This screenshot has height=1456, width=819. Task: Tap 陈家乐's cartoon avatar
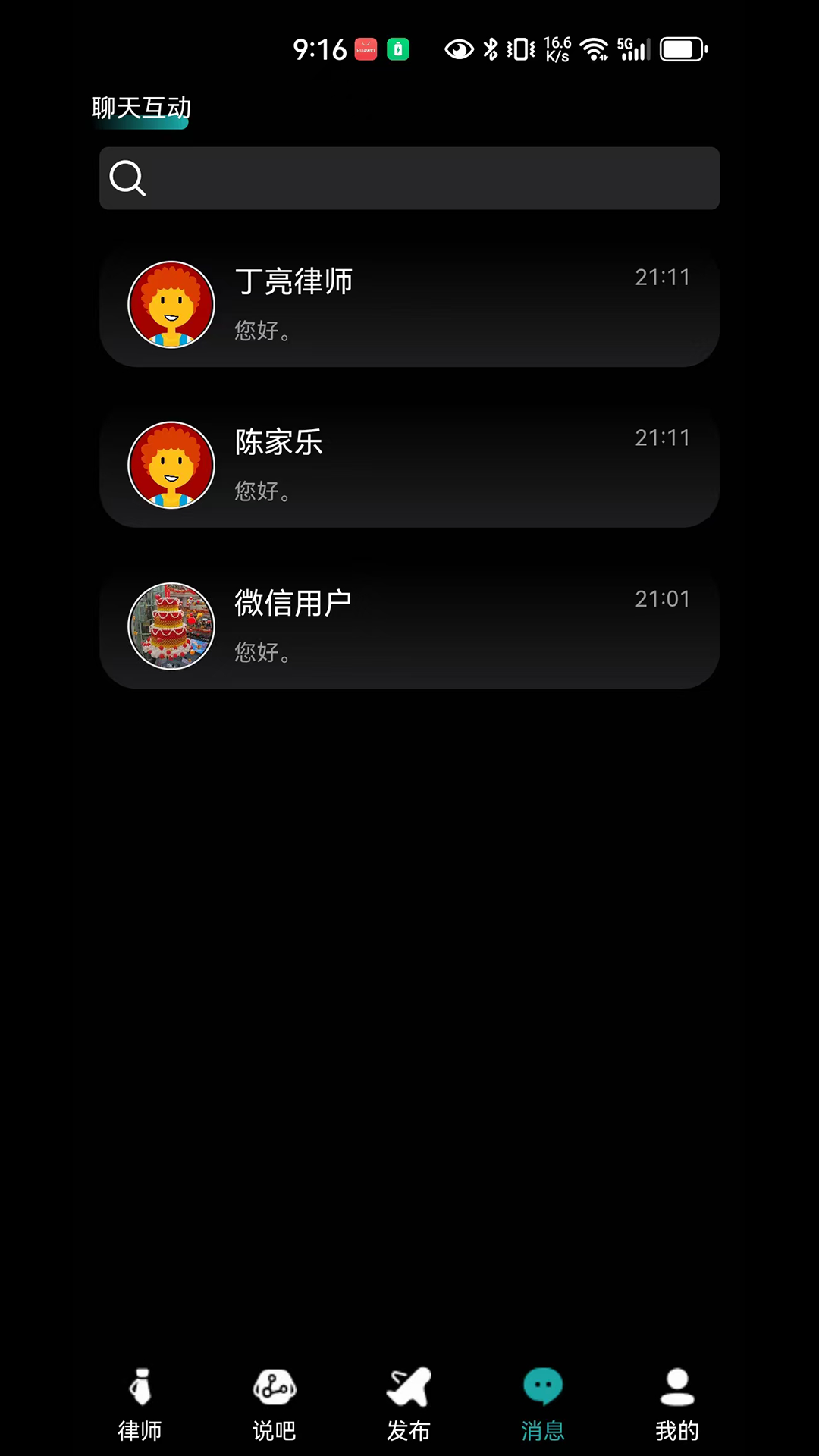pyautogui.click(x=171, y=466)
